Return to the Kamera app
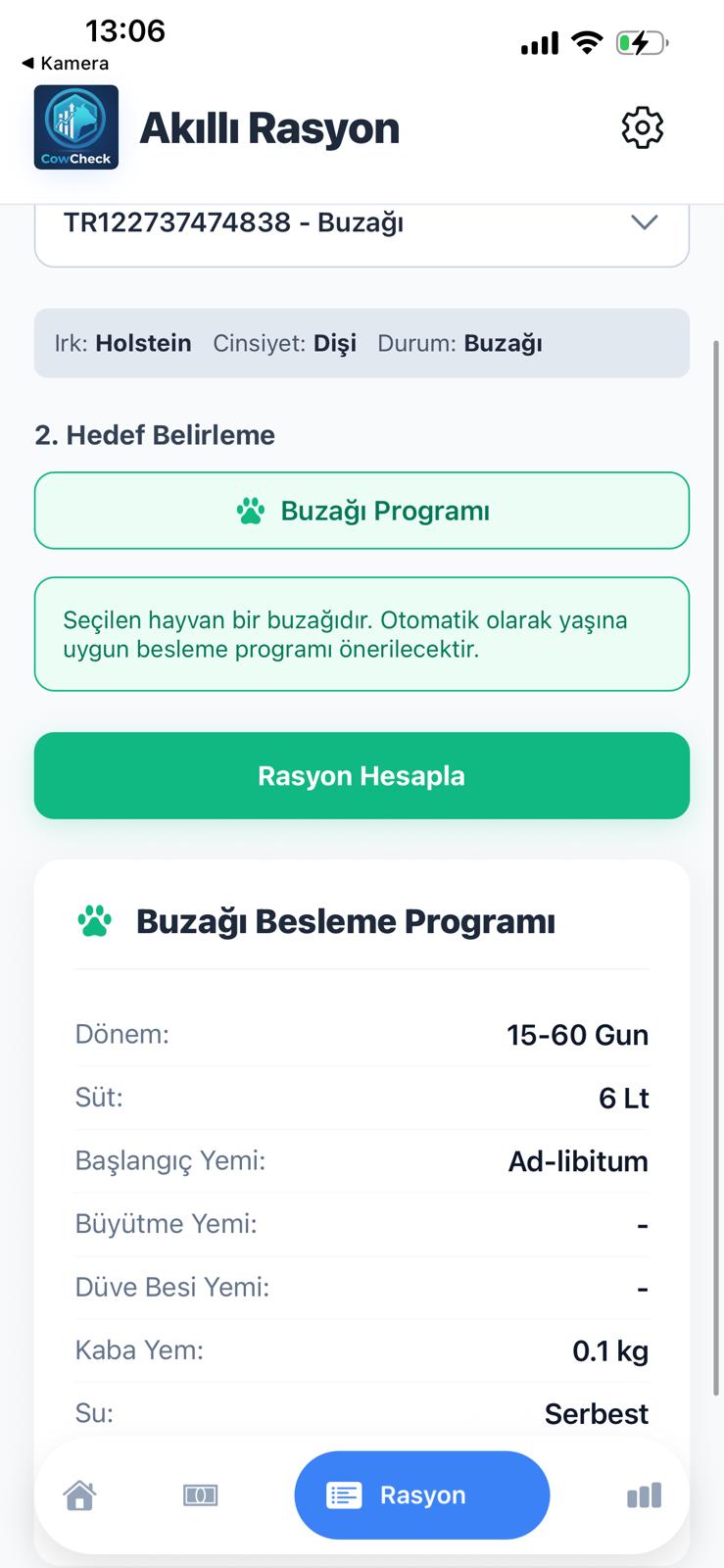Image resolution: width=724 pixels, height=1568 pixels. pos(65,64)
